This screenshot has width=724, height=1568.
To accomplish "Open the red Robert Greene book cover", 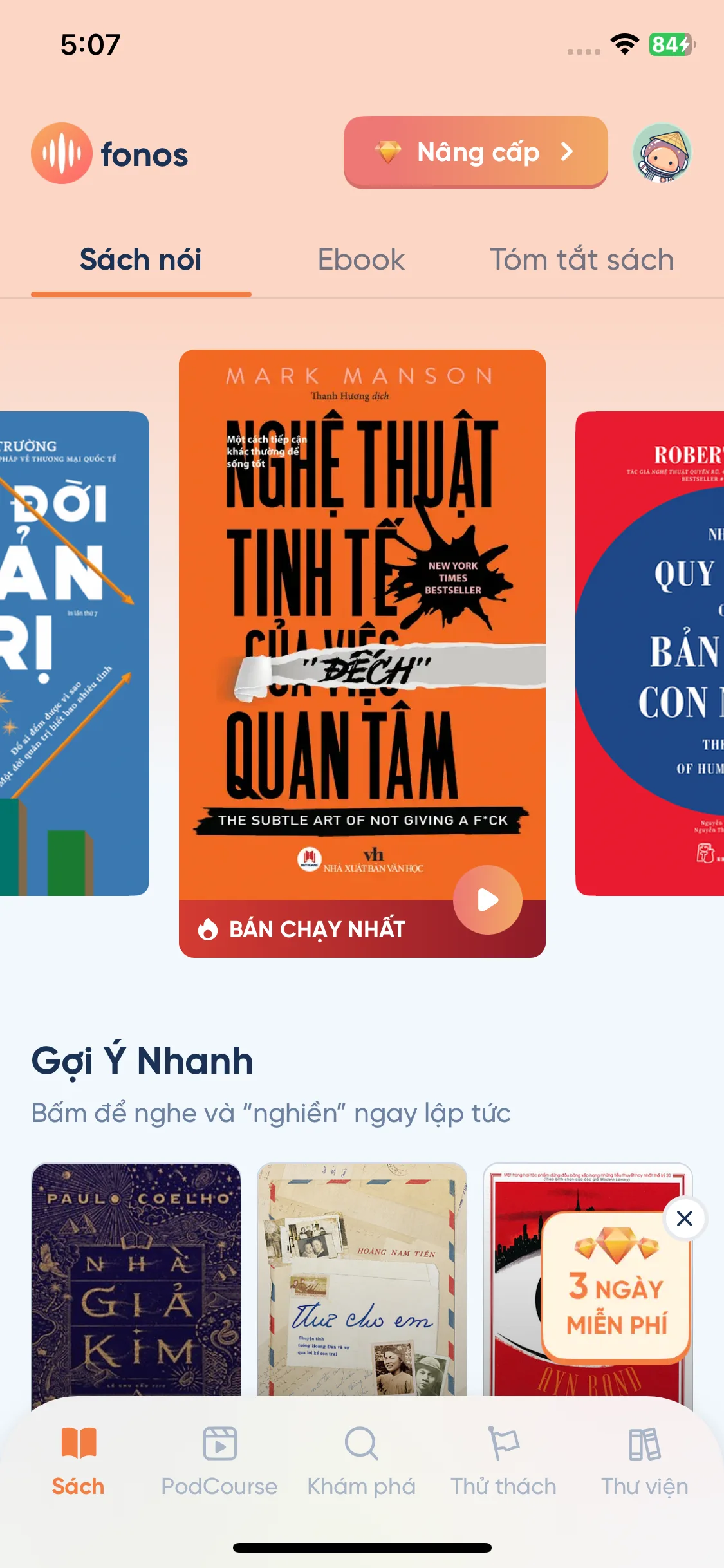I will pos(650,653).
